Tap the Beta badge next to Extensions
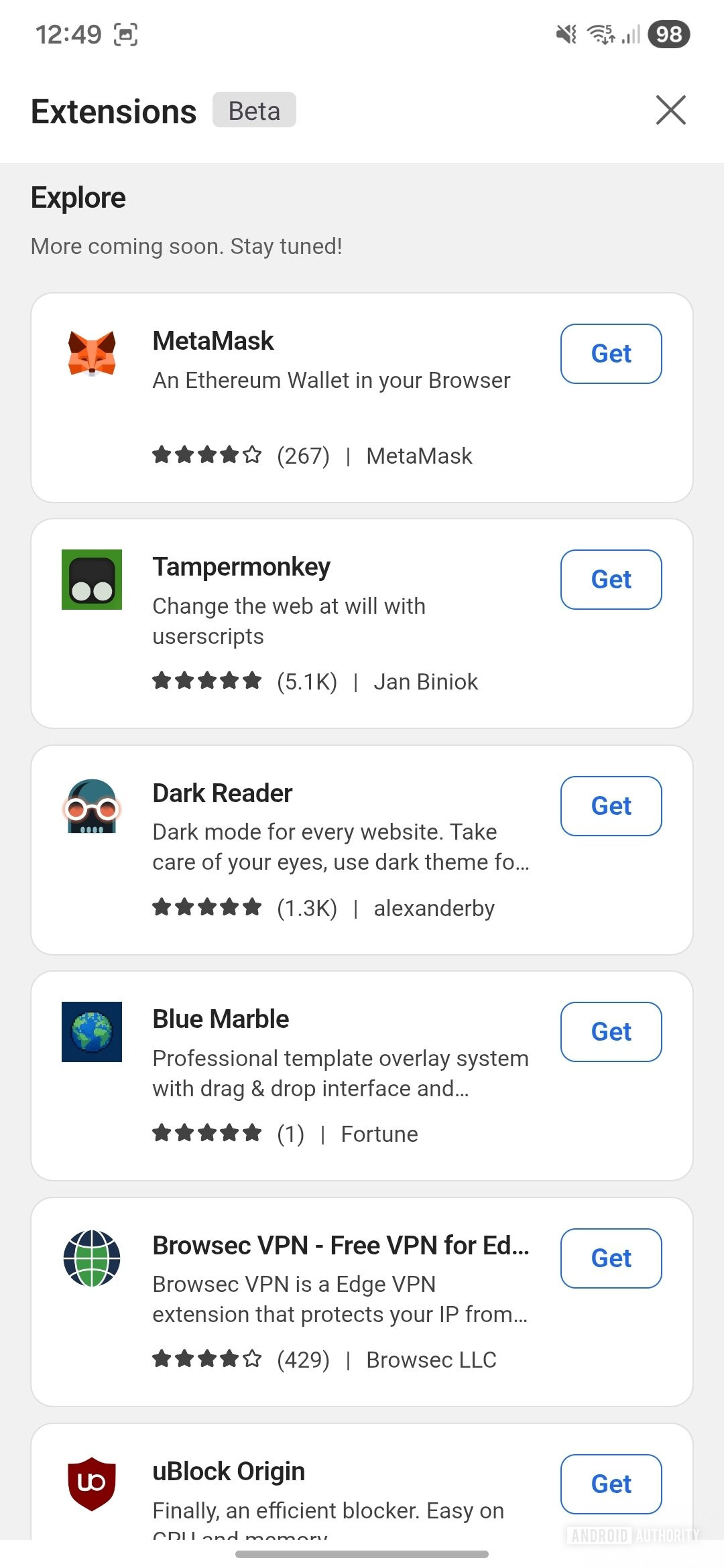This screenshot has width=724, height=1568. point(253,110)
